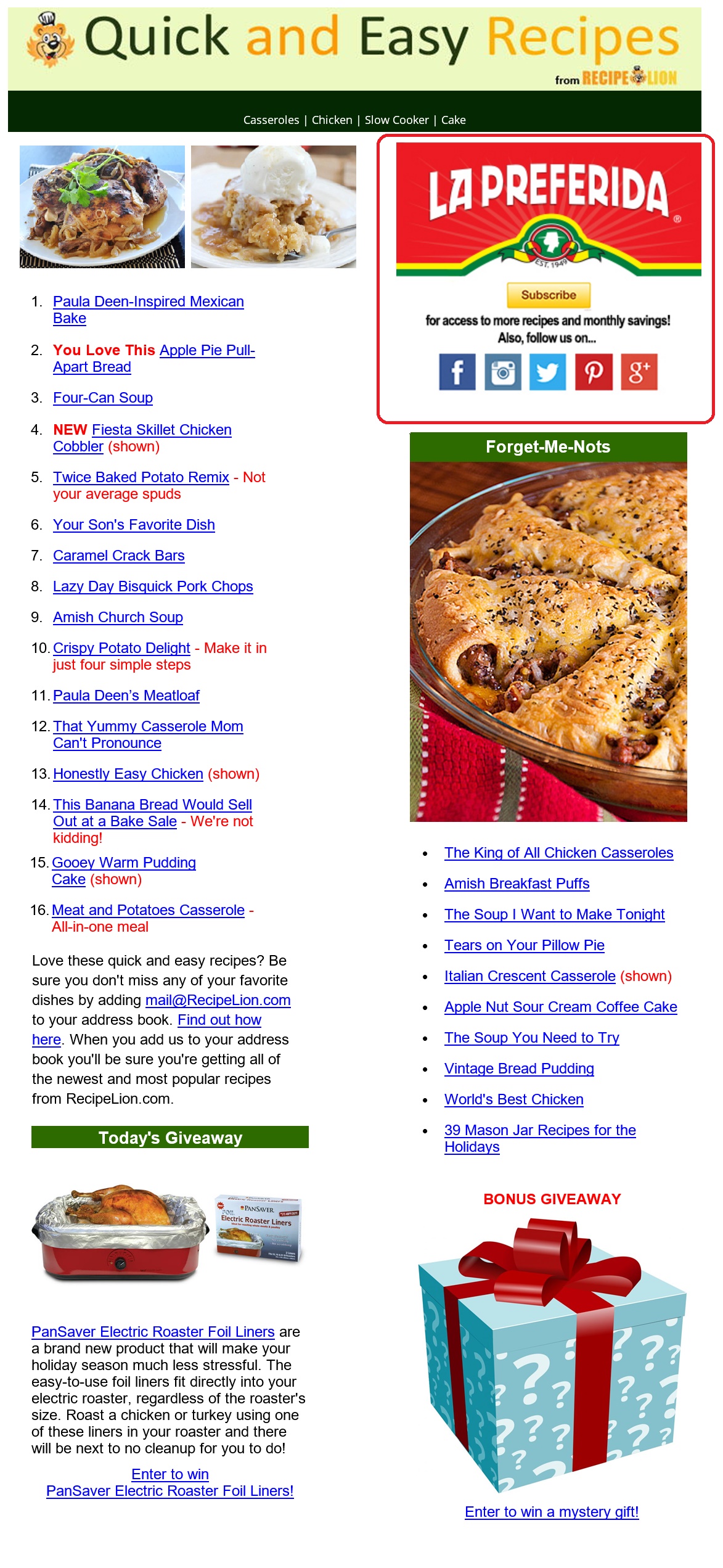This screenshot has height=1568, width=723.
Task: Visit La Preferida on Pinterest
Action: coord(594,372)
